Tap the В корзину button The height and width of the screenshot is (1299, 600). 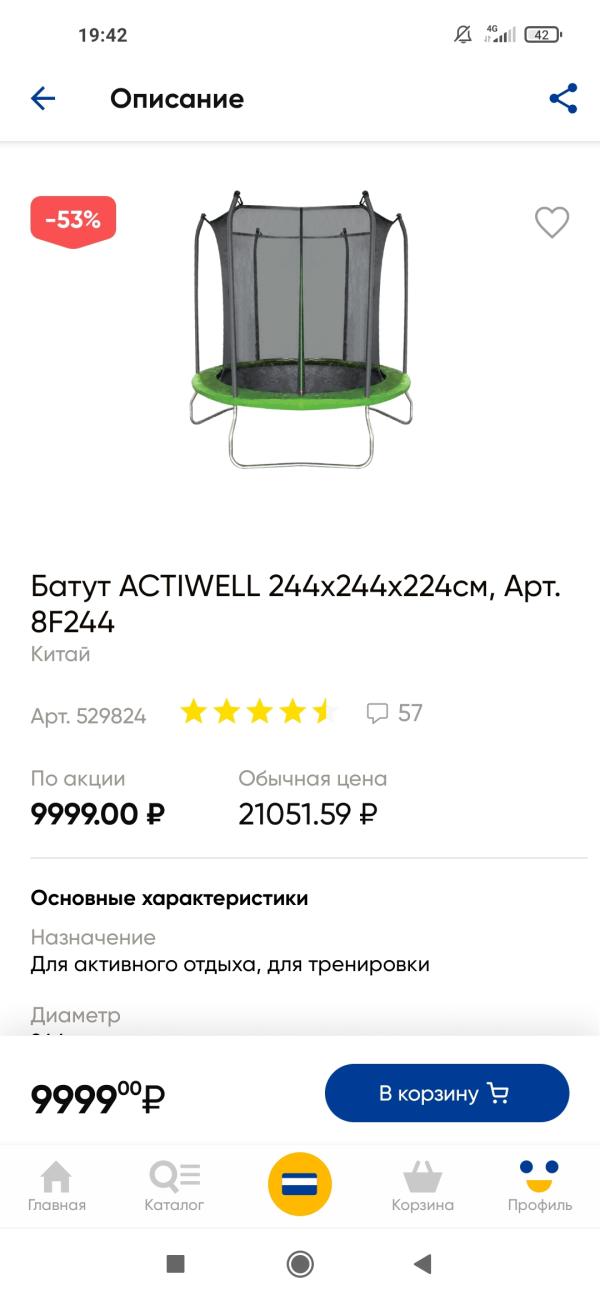446,1093
